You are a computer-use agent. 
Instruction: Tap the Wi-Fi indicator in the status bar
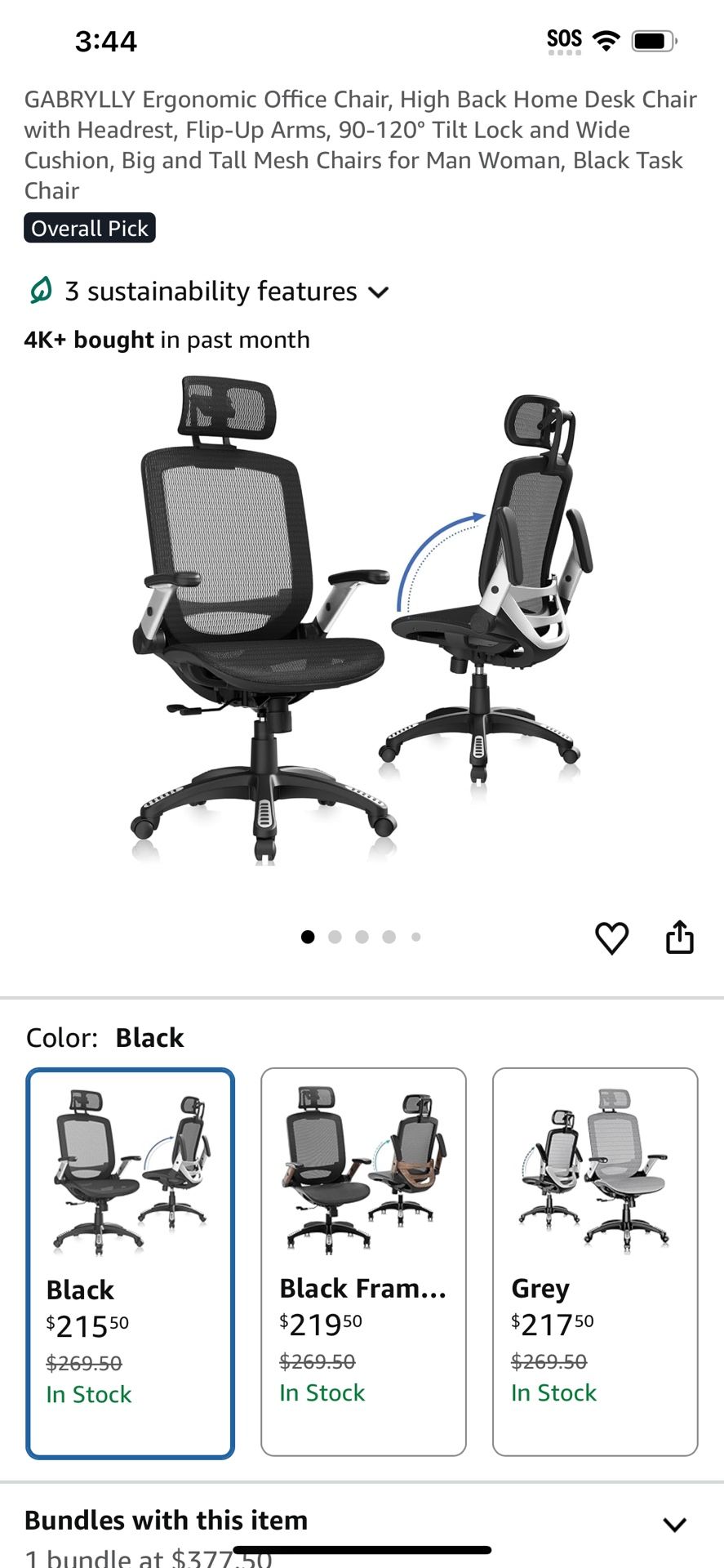605,38
